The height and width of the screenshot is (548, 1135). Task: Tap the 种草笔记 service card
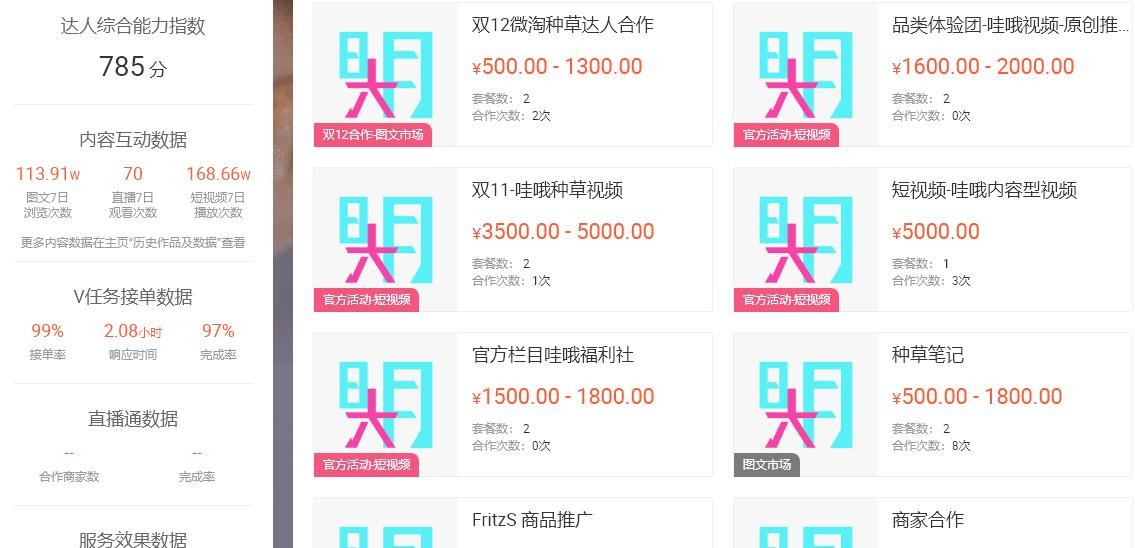coord(927,355)
